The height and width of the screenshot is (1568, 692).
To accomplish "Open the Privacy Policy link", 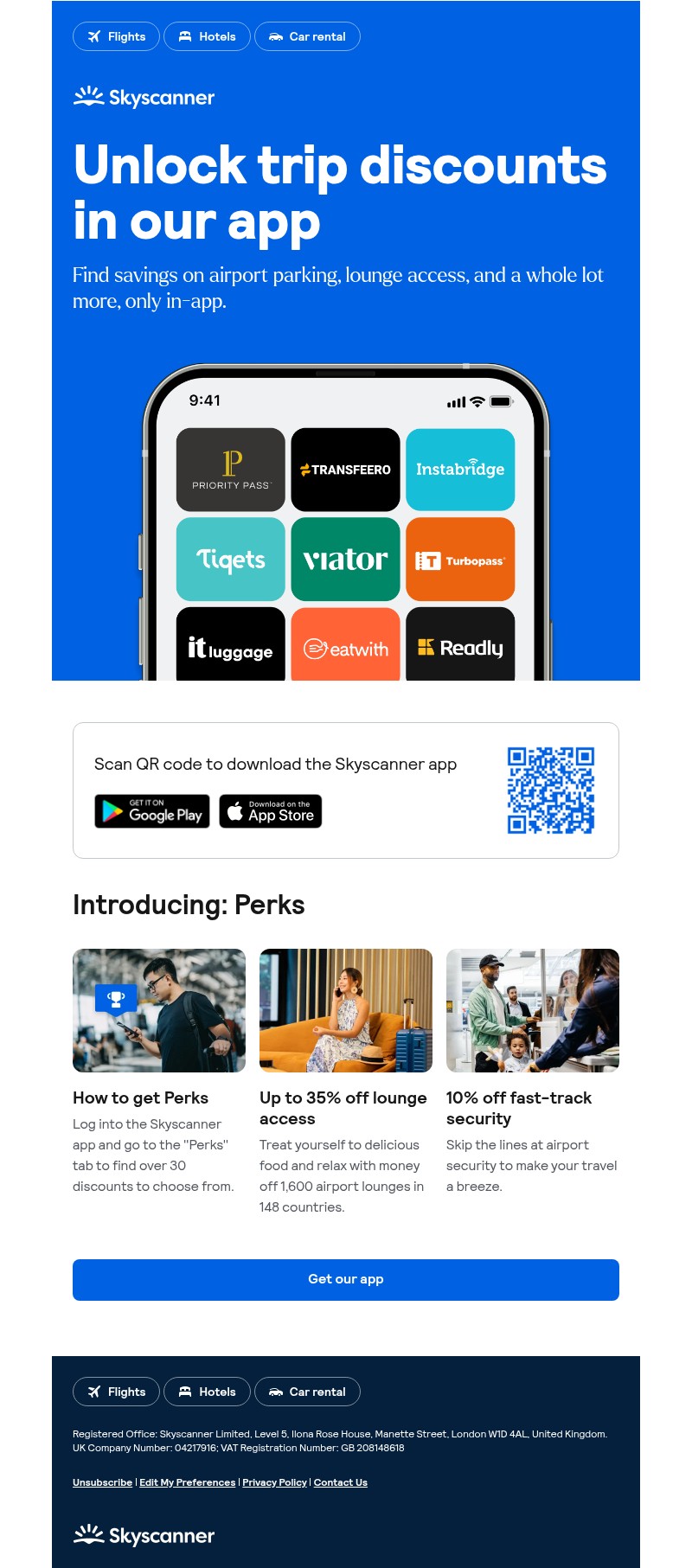I will [274, 1482].
